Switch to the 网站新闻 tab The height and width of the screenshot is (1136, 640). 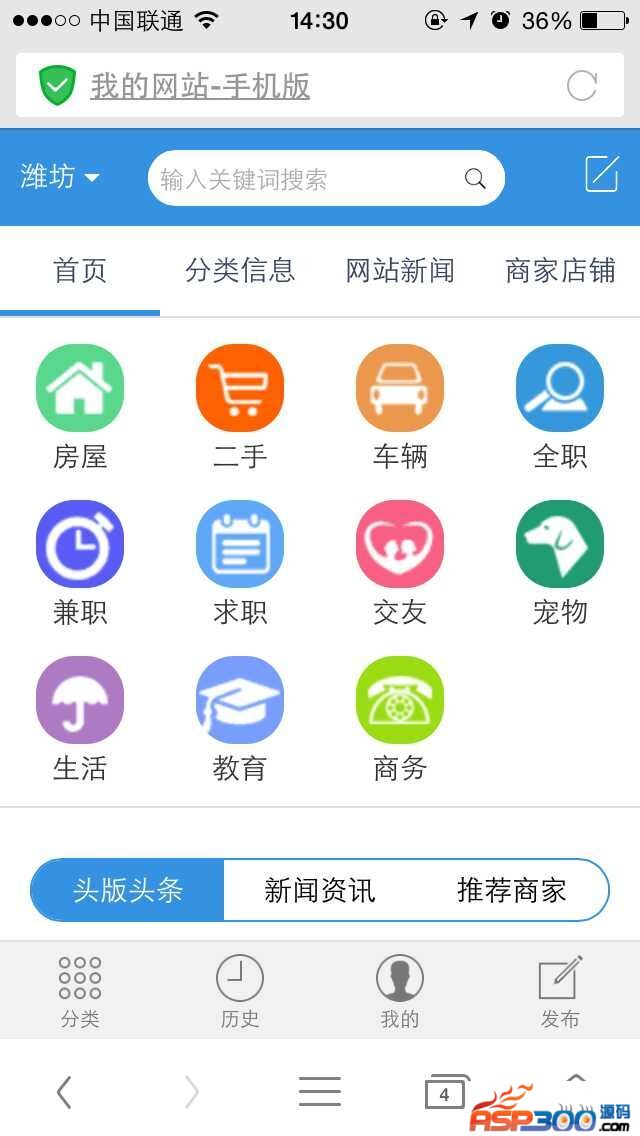coord(400,270)
